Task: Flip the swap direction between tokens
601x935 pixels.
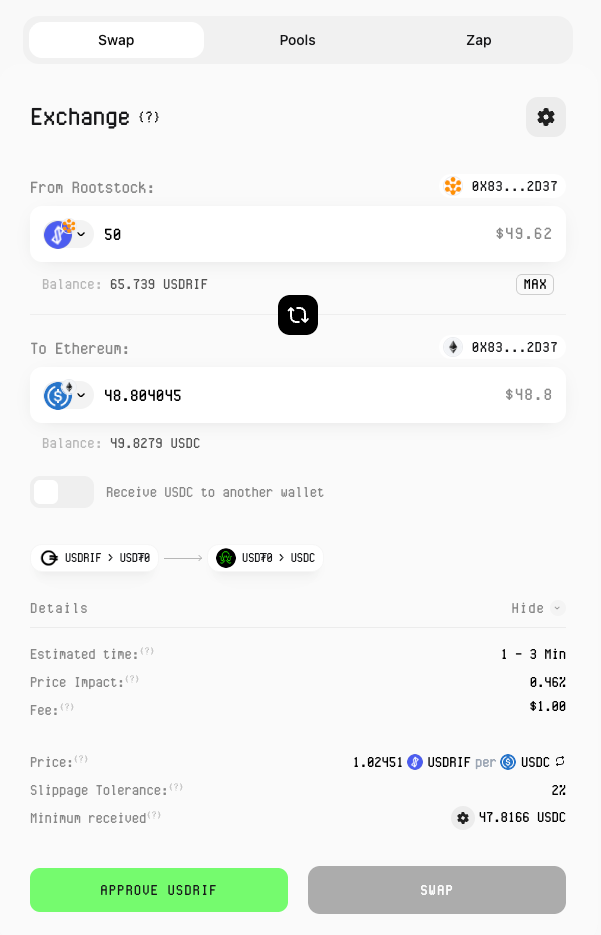Action: coord(298,315)
